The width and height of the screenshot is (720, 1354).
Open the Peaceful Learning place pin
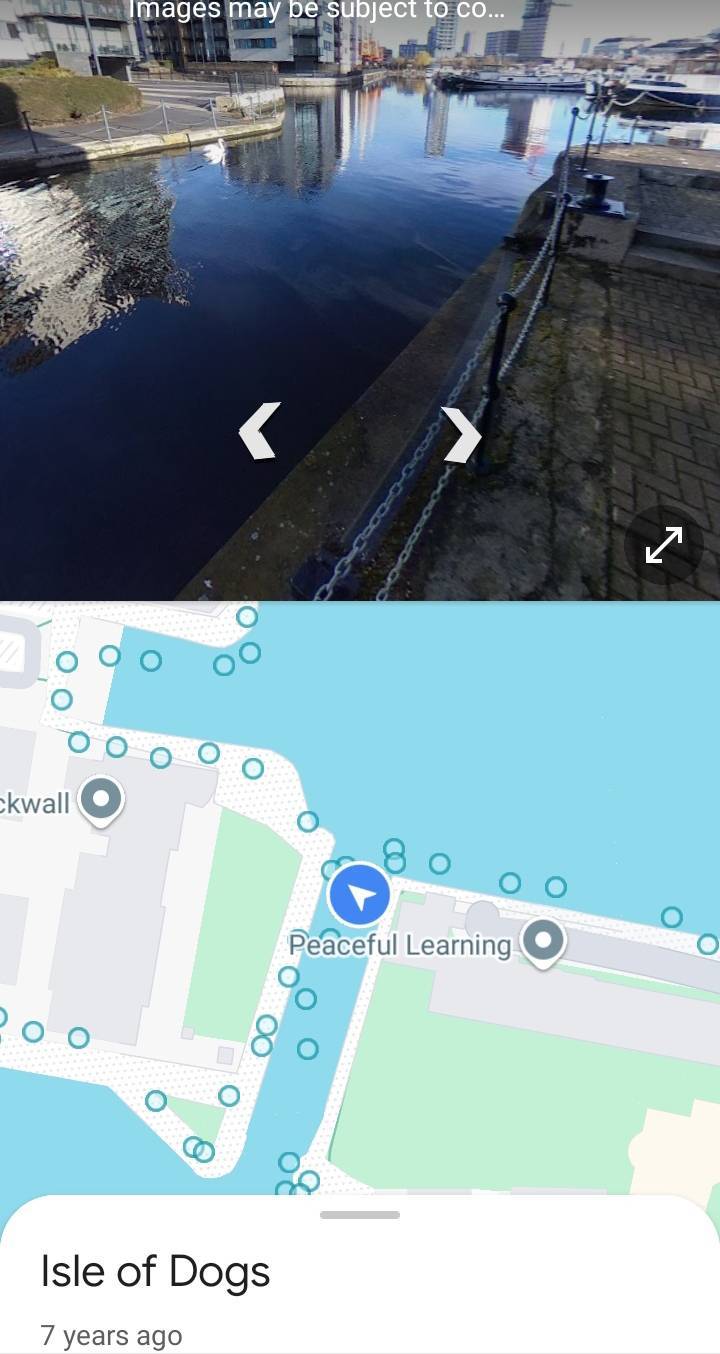click(x=543, y=942)
